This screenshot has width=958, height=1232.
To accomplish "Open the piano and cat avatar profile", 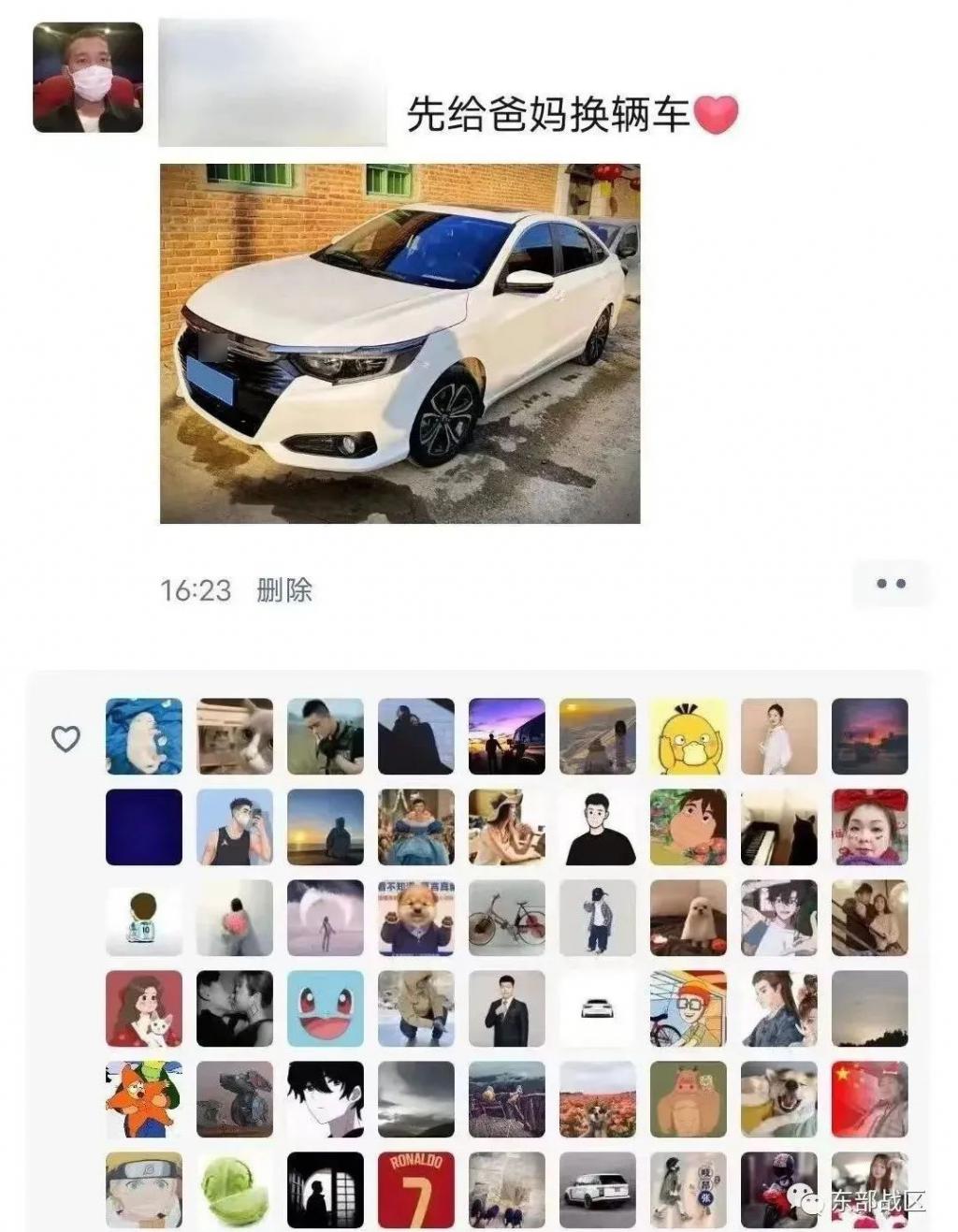I will pyautogui.click(x=778, y=827).
